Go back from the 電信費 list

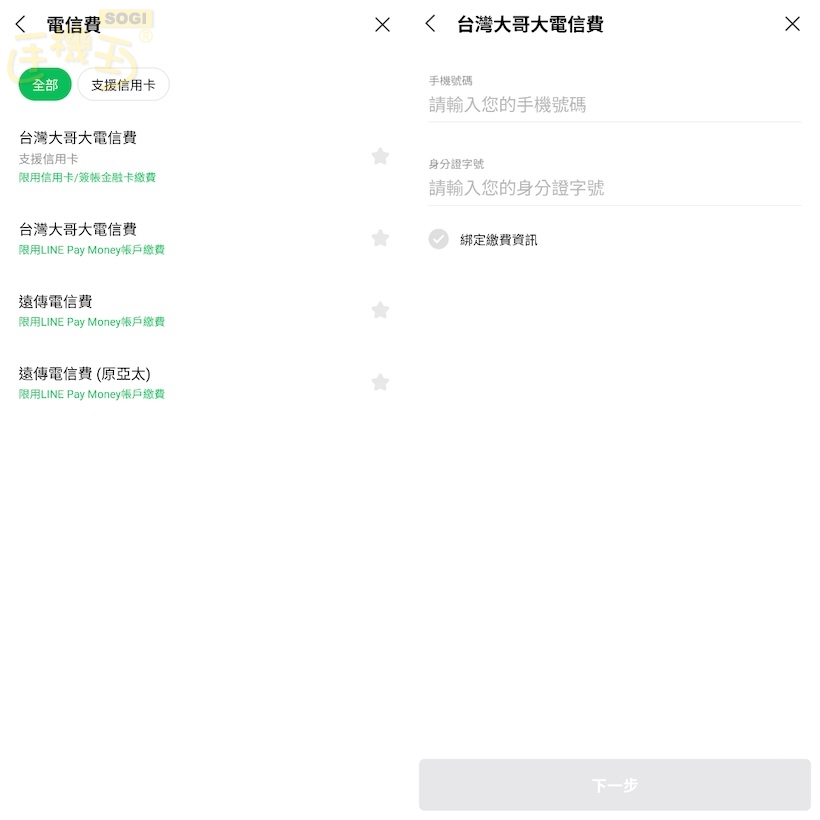20,25
